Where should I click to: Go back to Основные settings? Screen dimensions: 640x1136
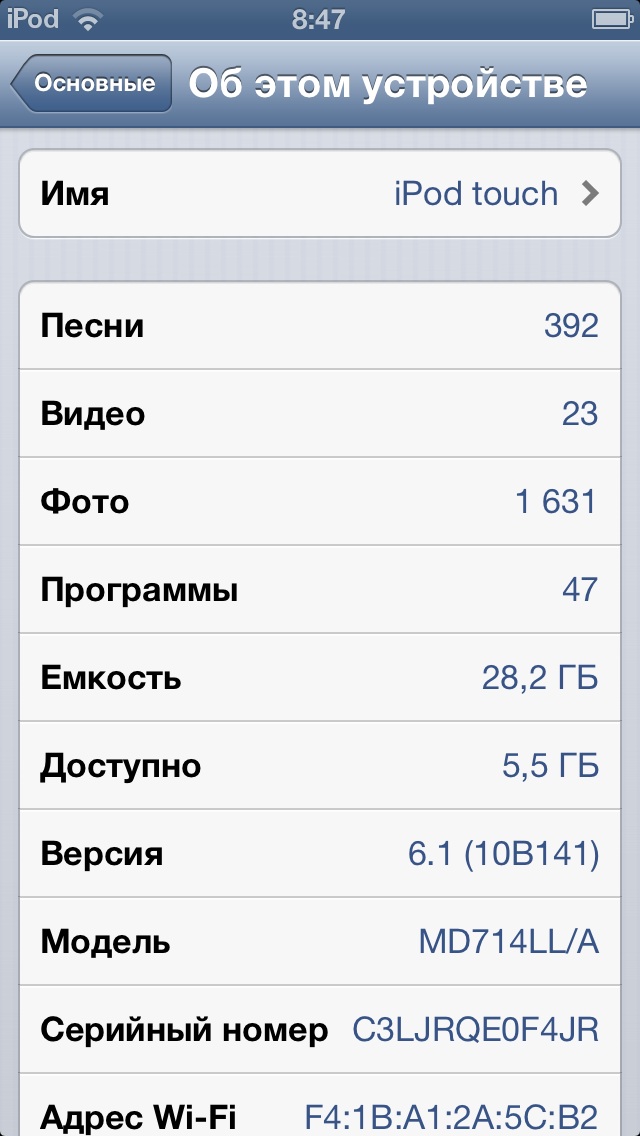point(92,83)
